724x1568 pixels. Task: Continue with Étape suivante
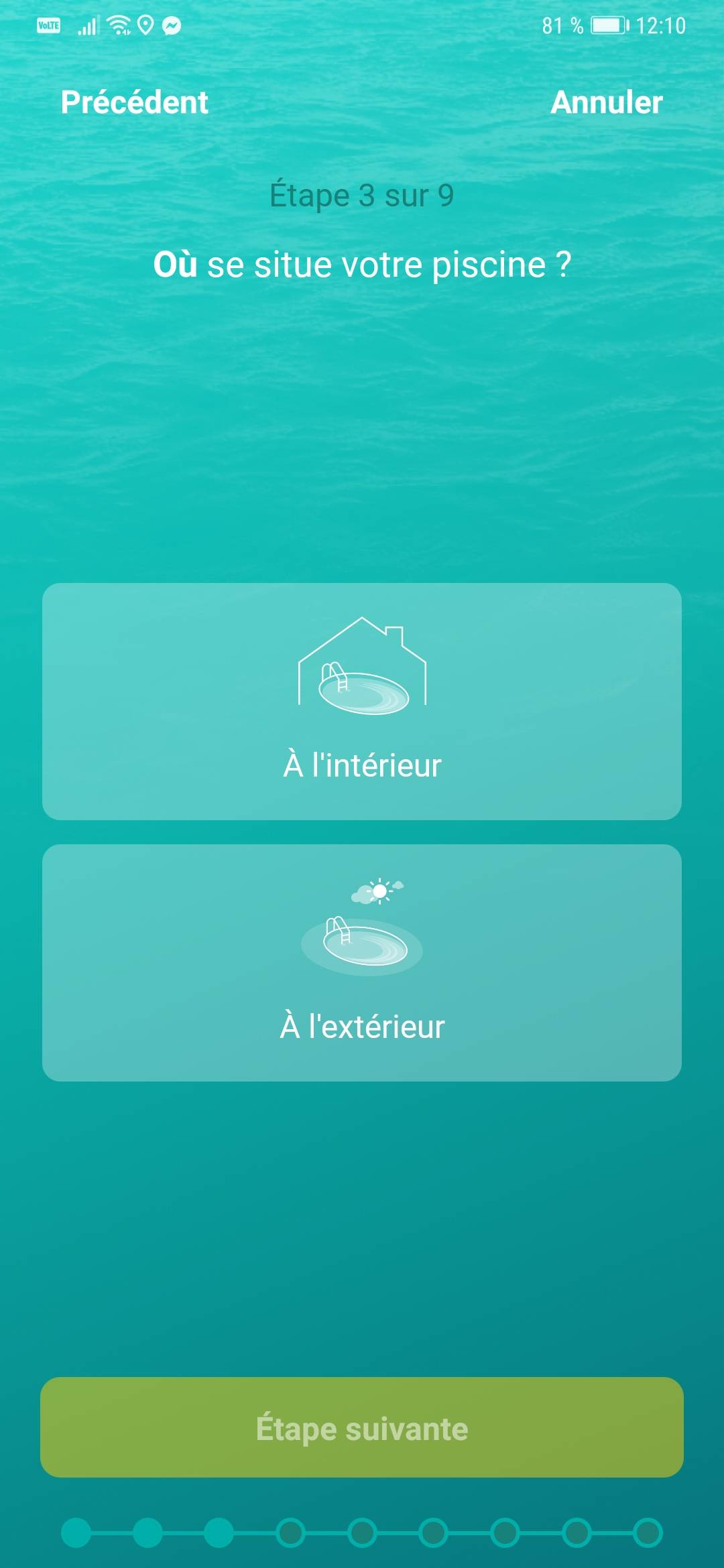(x=362, y=1427)
